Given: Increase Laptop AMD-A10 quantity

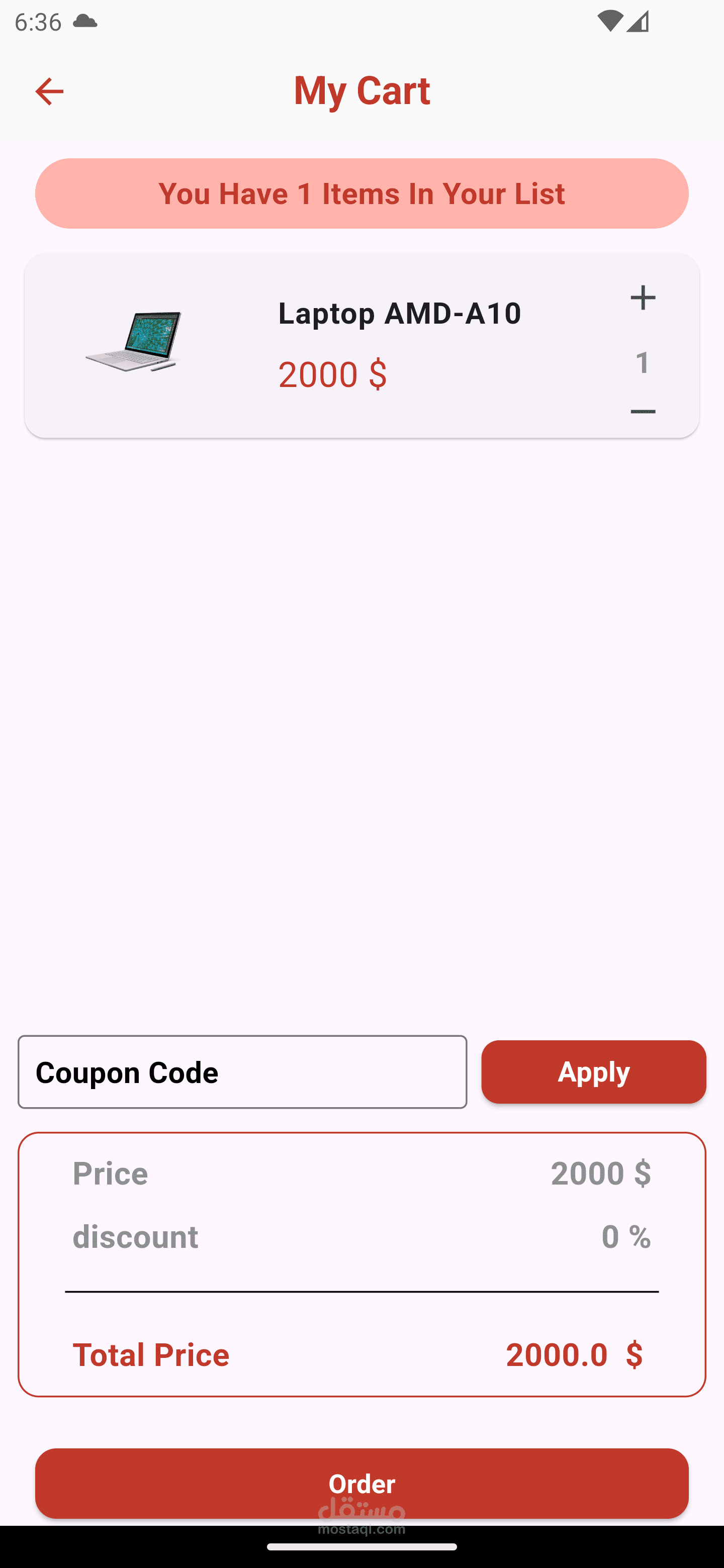Looking at the screenshot, I should pos(643,298).
